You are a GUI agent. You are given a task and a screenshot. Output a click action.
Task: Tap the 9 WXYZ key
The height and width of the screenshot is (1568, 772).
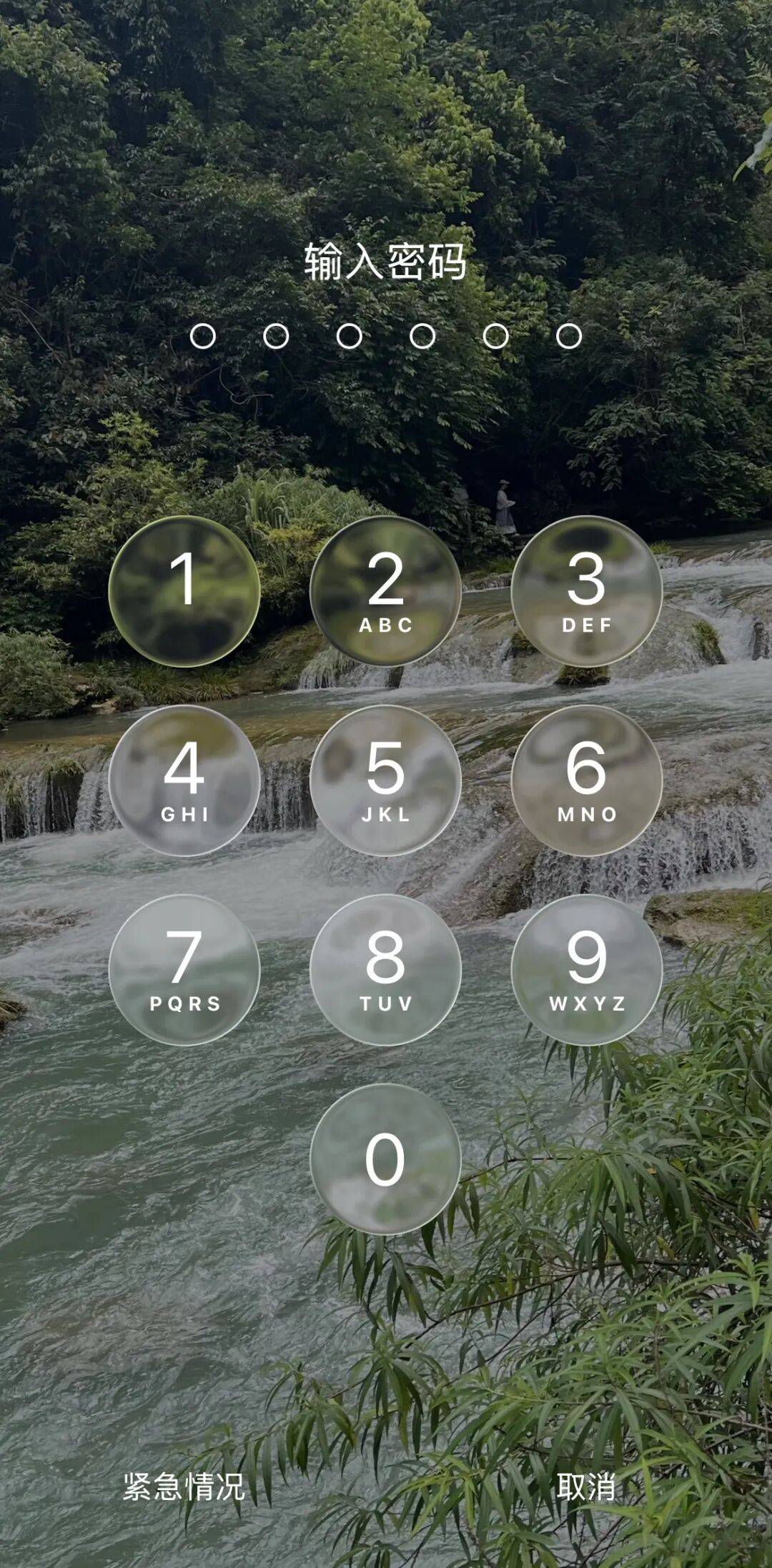point(587,970)
